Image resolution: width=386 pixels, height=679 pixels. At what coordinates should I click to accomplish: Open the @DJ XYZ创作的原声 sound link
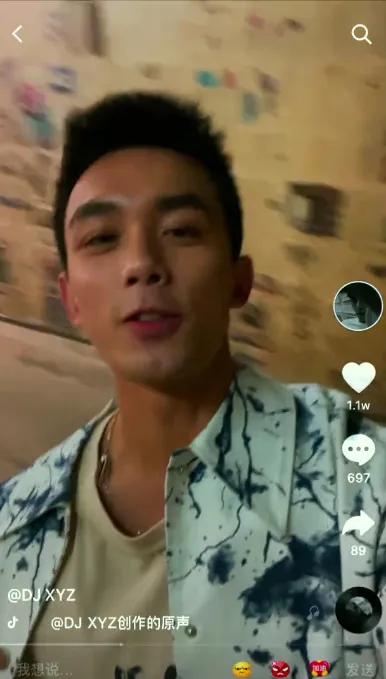tap(120, 623)
